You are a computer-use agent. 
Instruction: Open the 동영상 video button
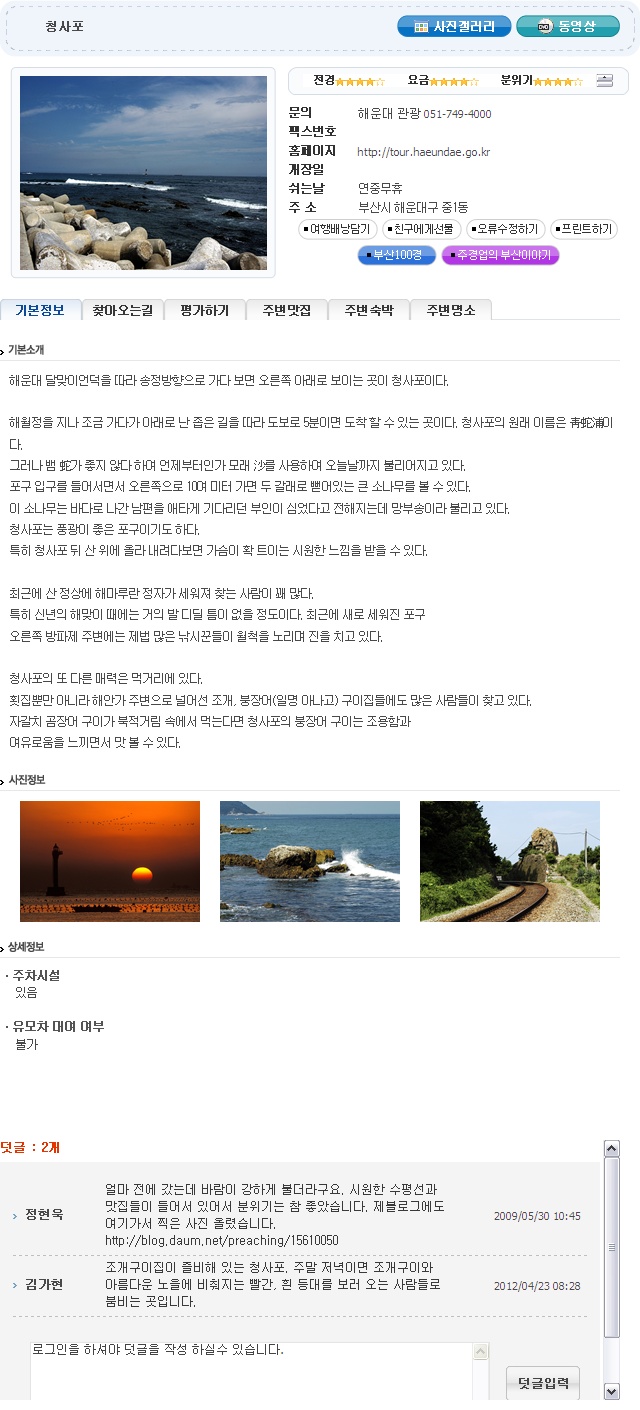pos(568,27)
